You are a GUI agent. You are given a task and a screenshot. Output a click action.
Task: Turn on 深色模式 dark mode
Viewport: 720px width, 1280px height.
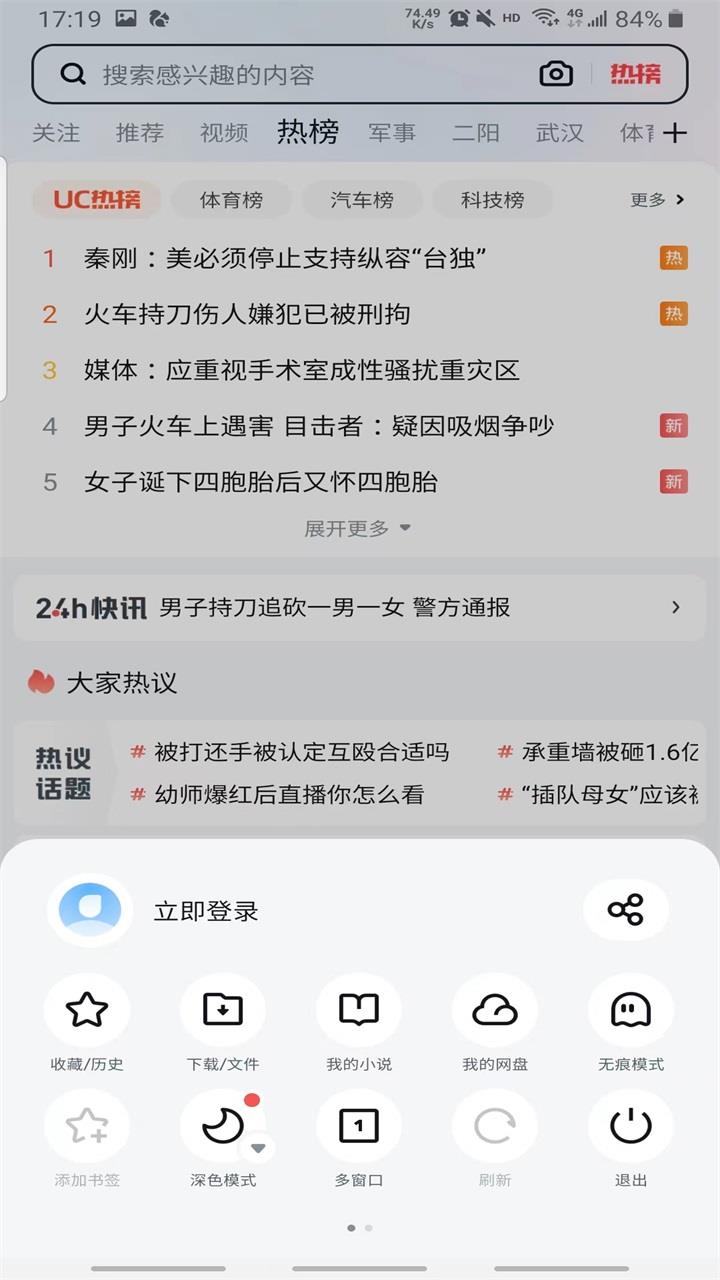click(223, 1127)
